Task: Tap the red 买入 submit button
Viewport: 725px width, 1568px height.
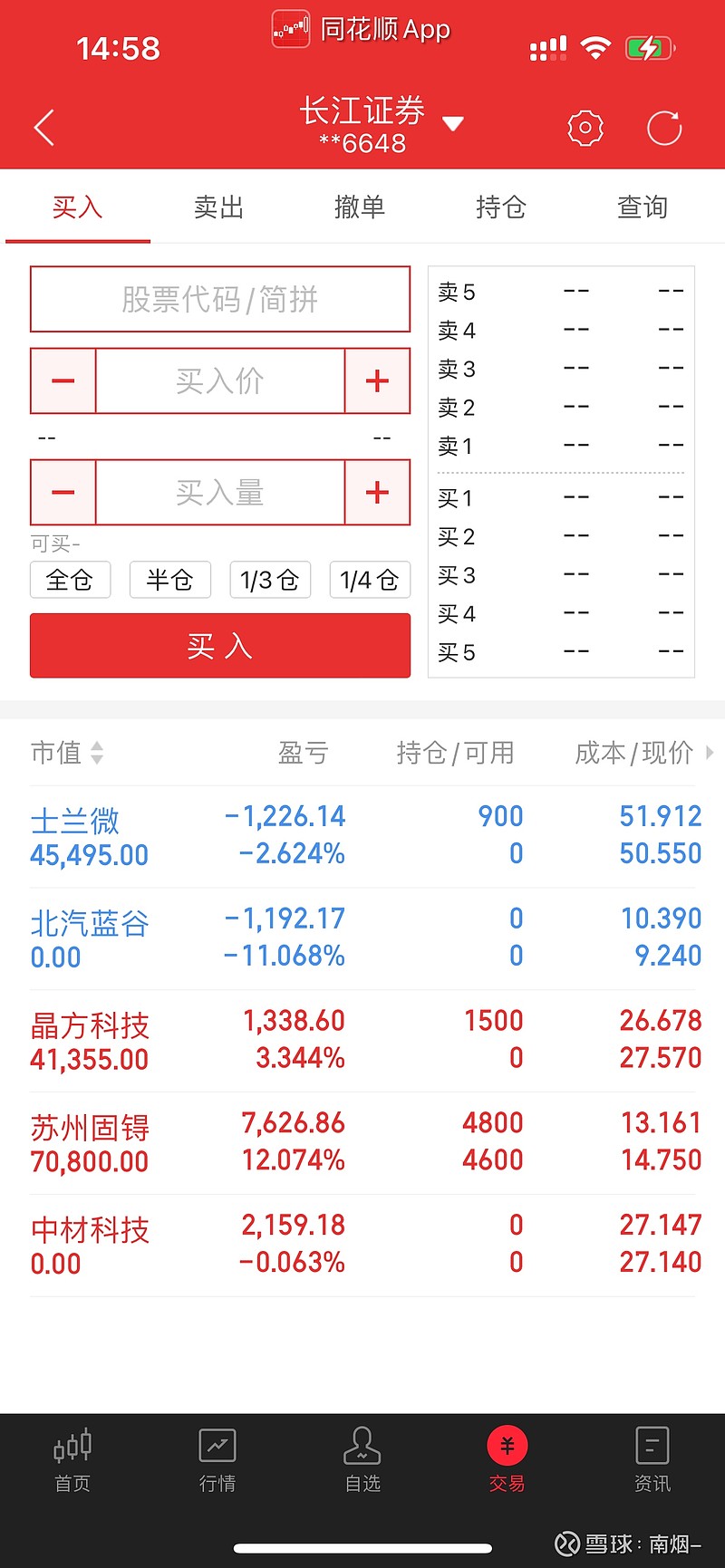Action: [220, 646]
